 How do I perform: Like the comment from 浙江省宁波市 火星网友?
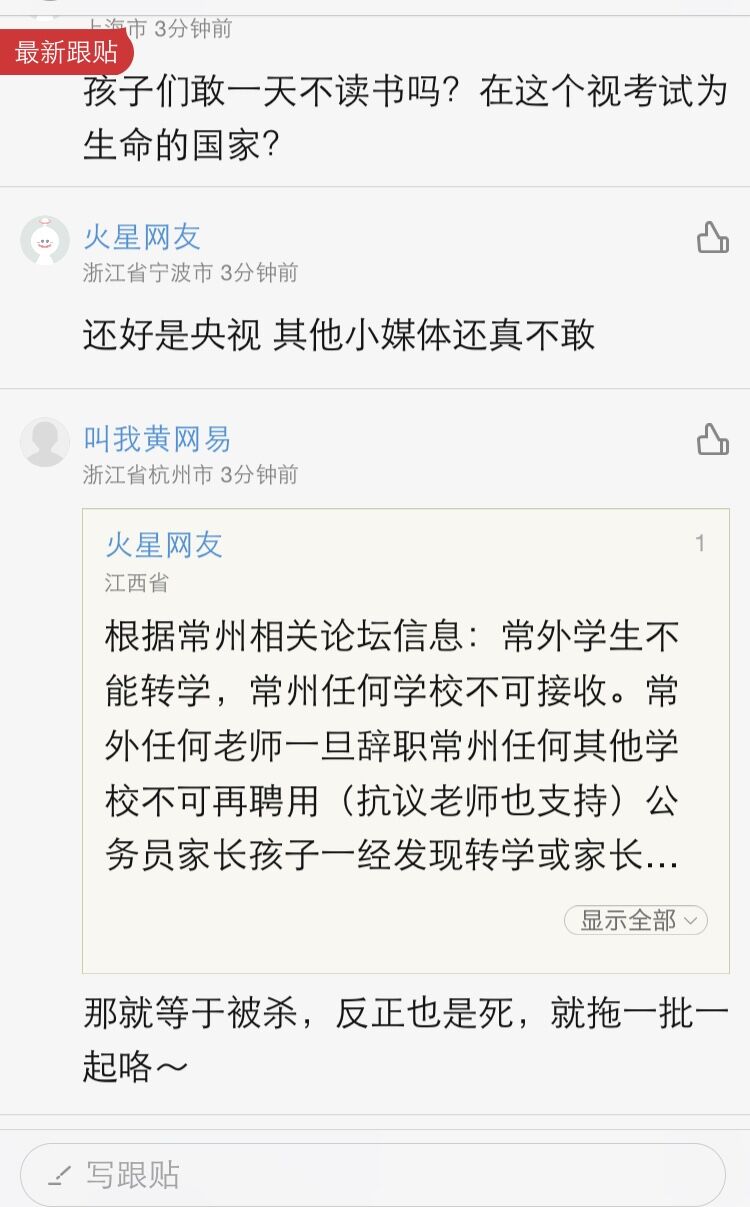pos(712,238)
